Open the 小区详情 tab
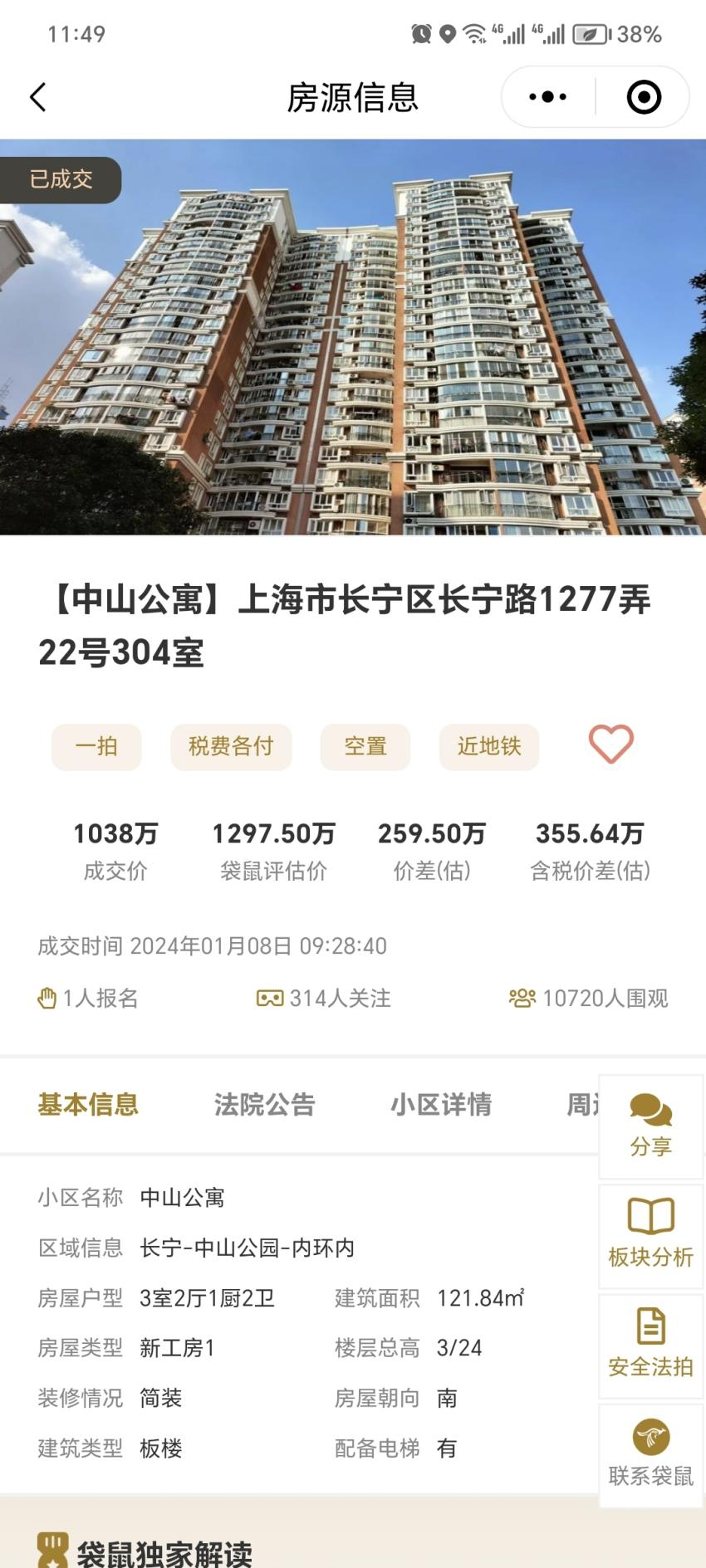Viewport: 706px width, 1568px height. [443, 1105]
